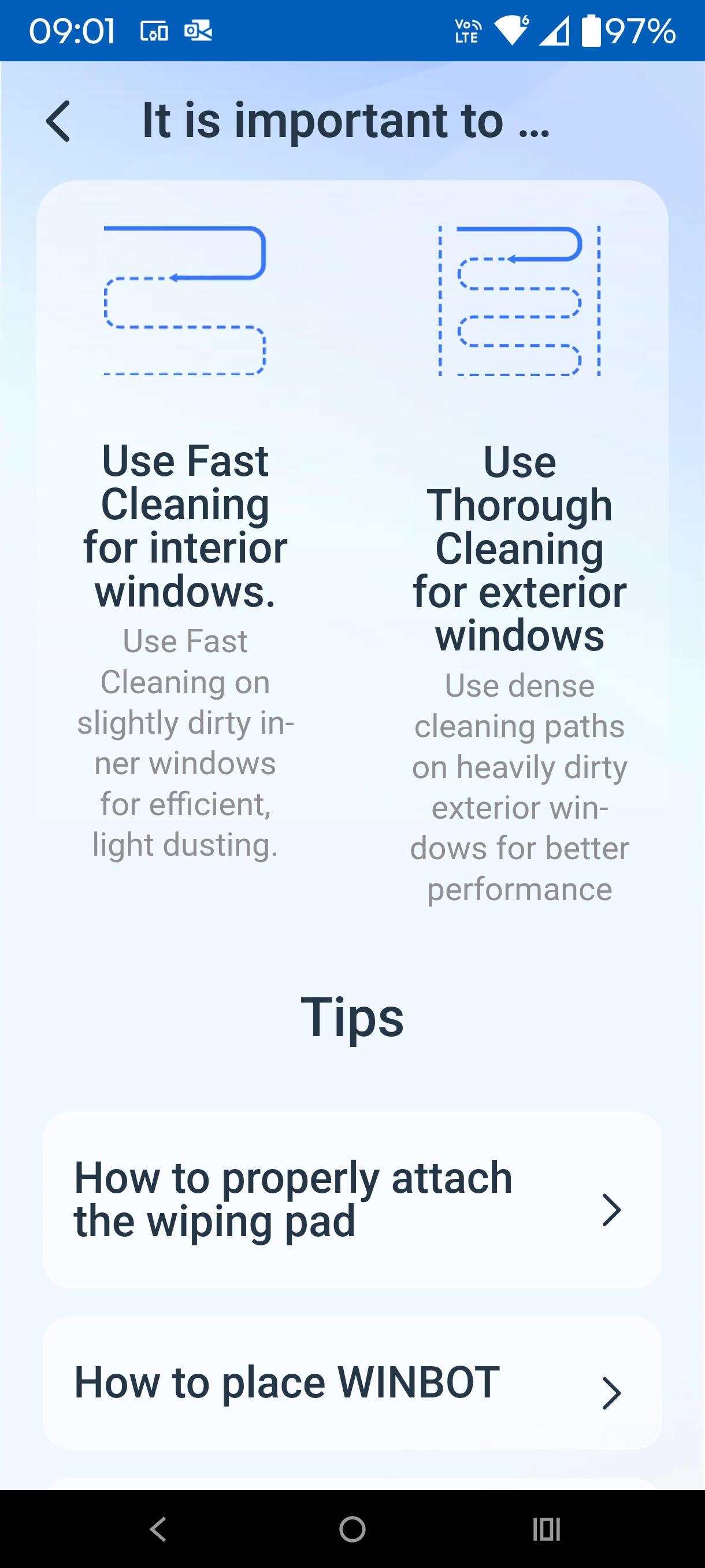Open 'How to properly attach the wiping pad'
The width and height of the screenshot is (705, 1568).
(351, 1200)
